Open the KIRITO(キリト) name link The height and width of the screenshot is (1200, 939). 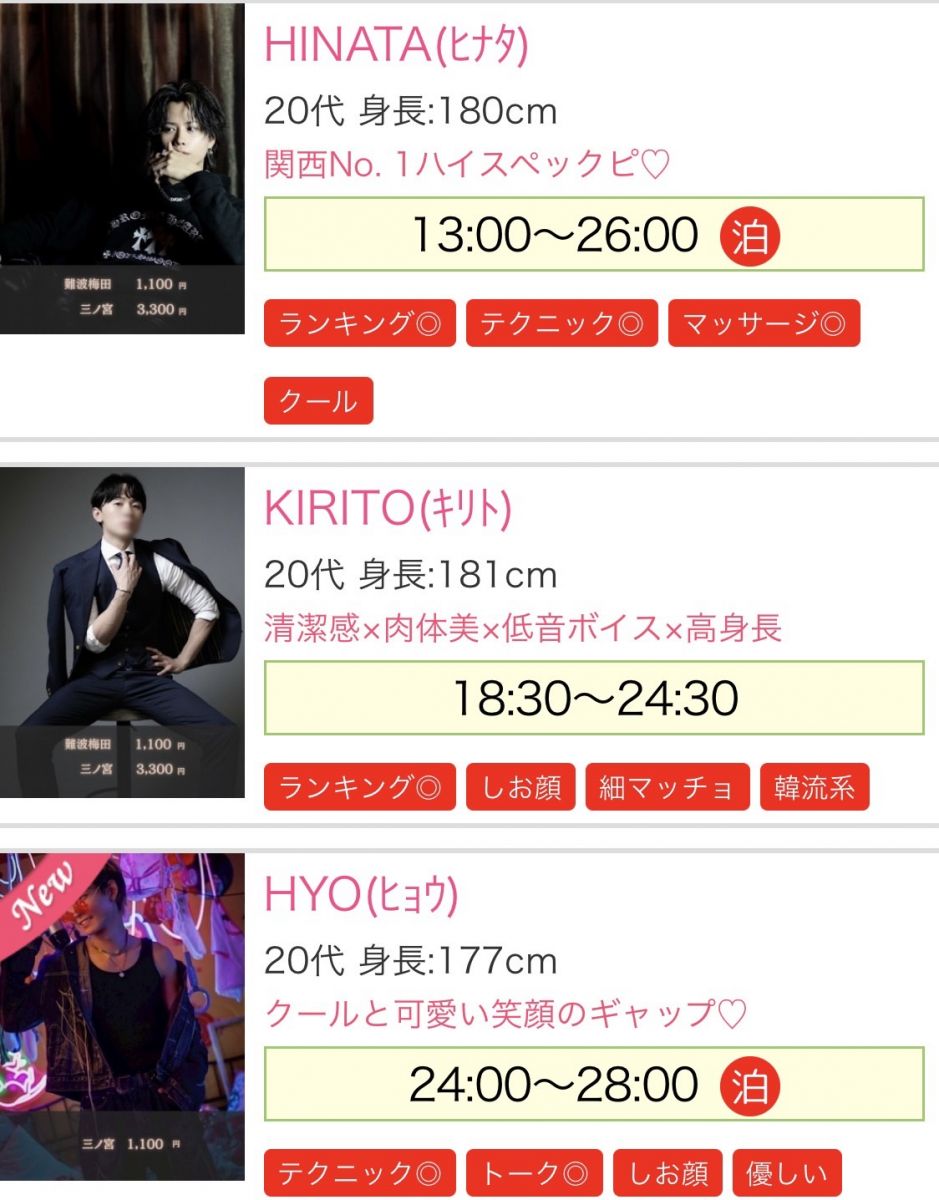point(388,510)
